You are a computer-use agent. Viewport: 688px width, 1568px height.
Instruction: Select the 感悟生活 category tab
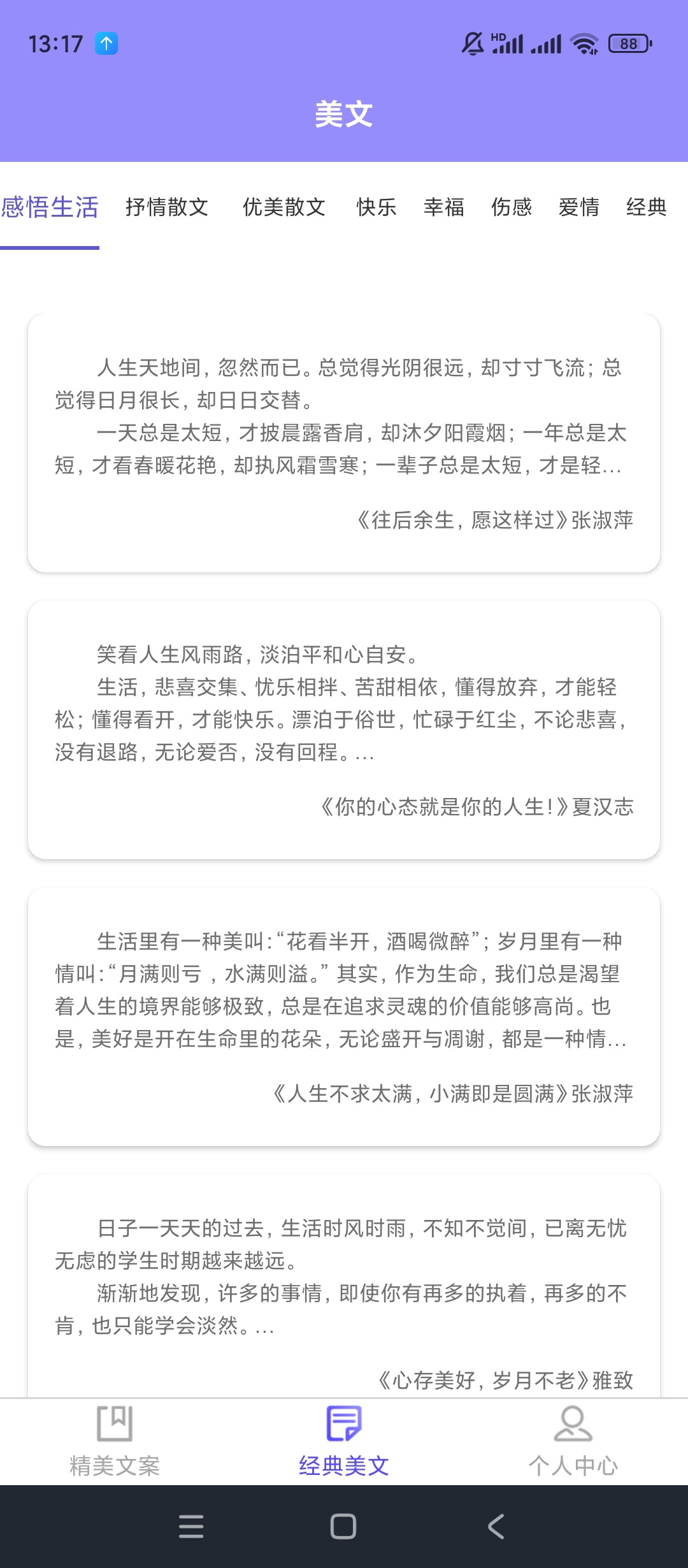(x=50, y=207)
